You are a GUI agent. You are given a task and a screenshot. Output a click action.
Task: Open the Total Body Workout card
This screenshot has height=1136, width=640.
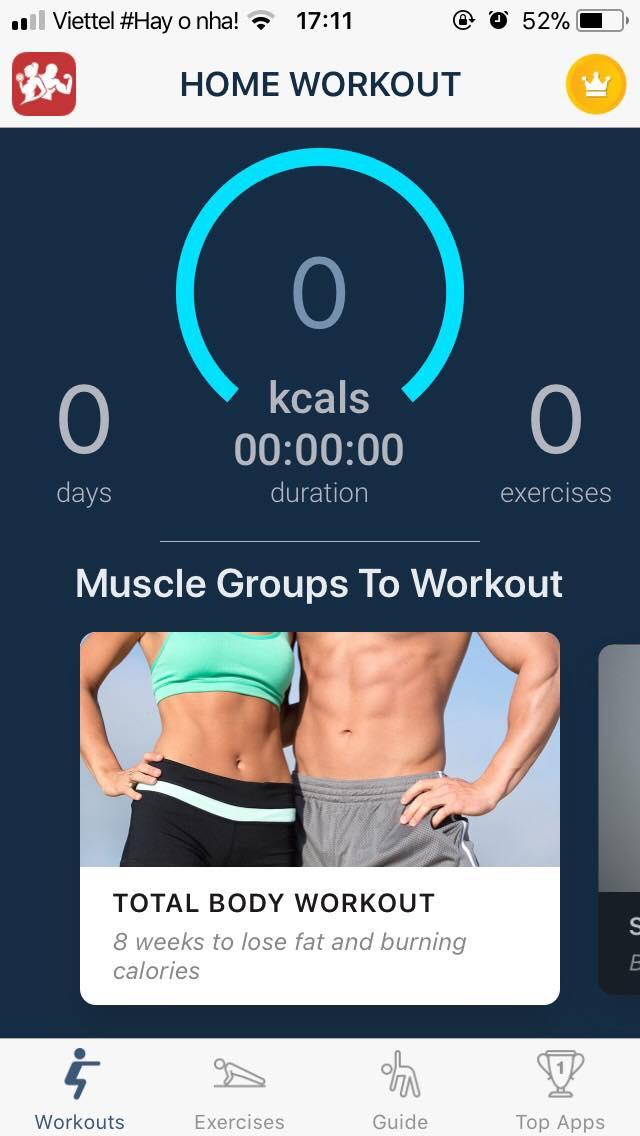pos(320,817)
